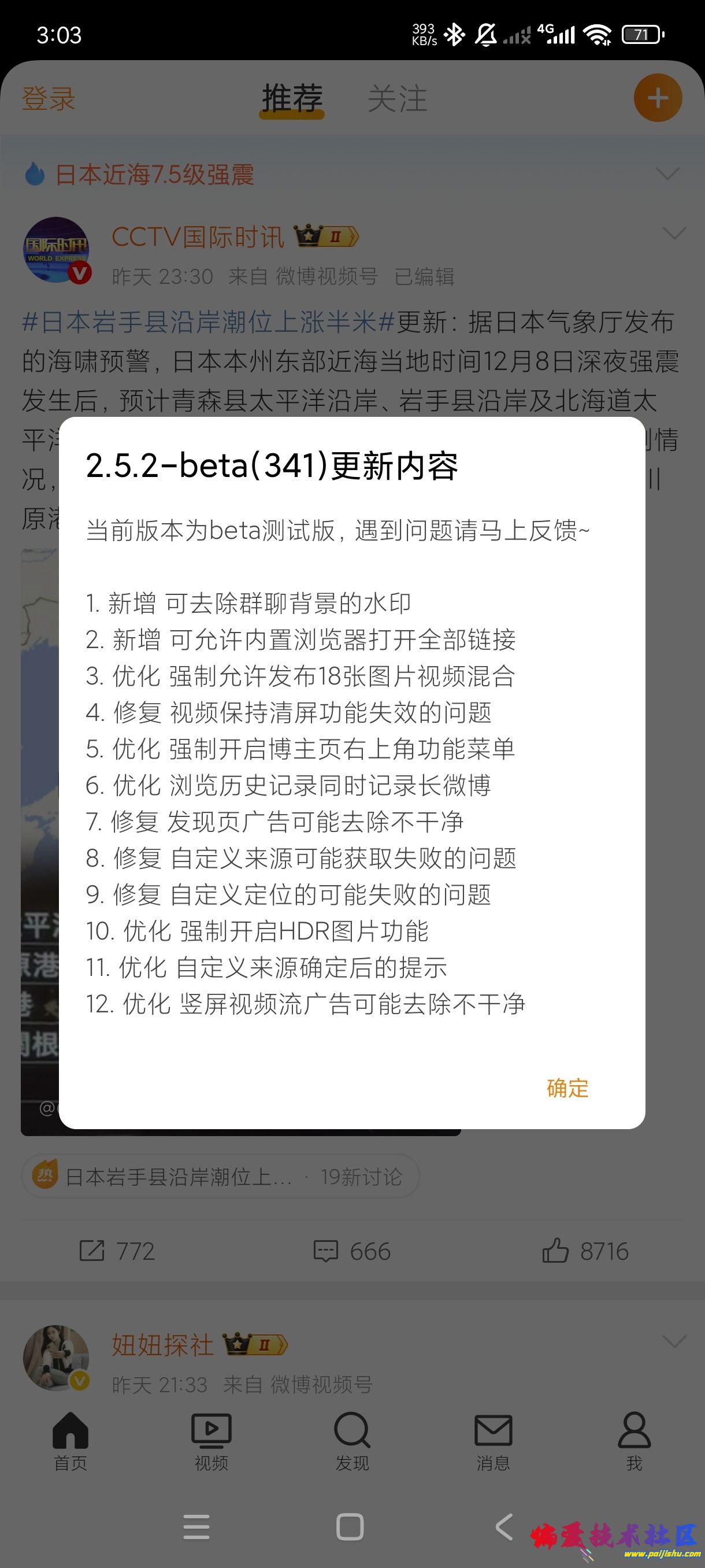Open the 666 comments on the post
The image size is (705, 1568).
[x=351, y=1252]
